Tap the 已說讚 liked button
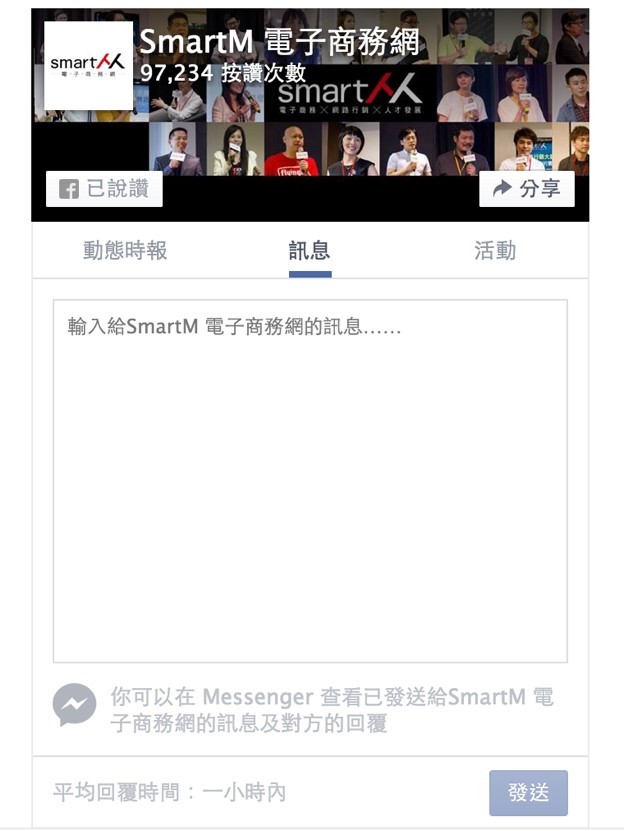Image resolution: width=624 pixels, height=831 pixels. coord(104,189)
